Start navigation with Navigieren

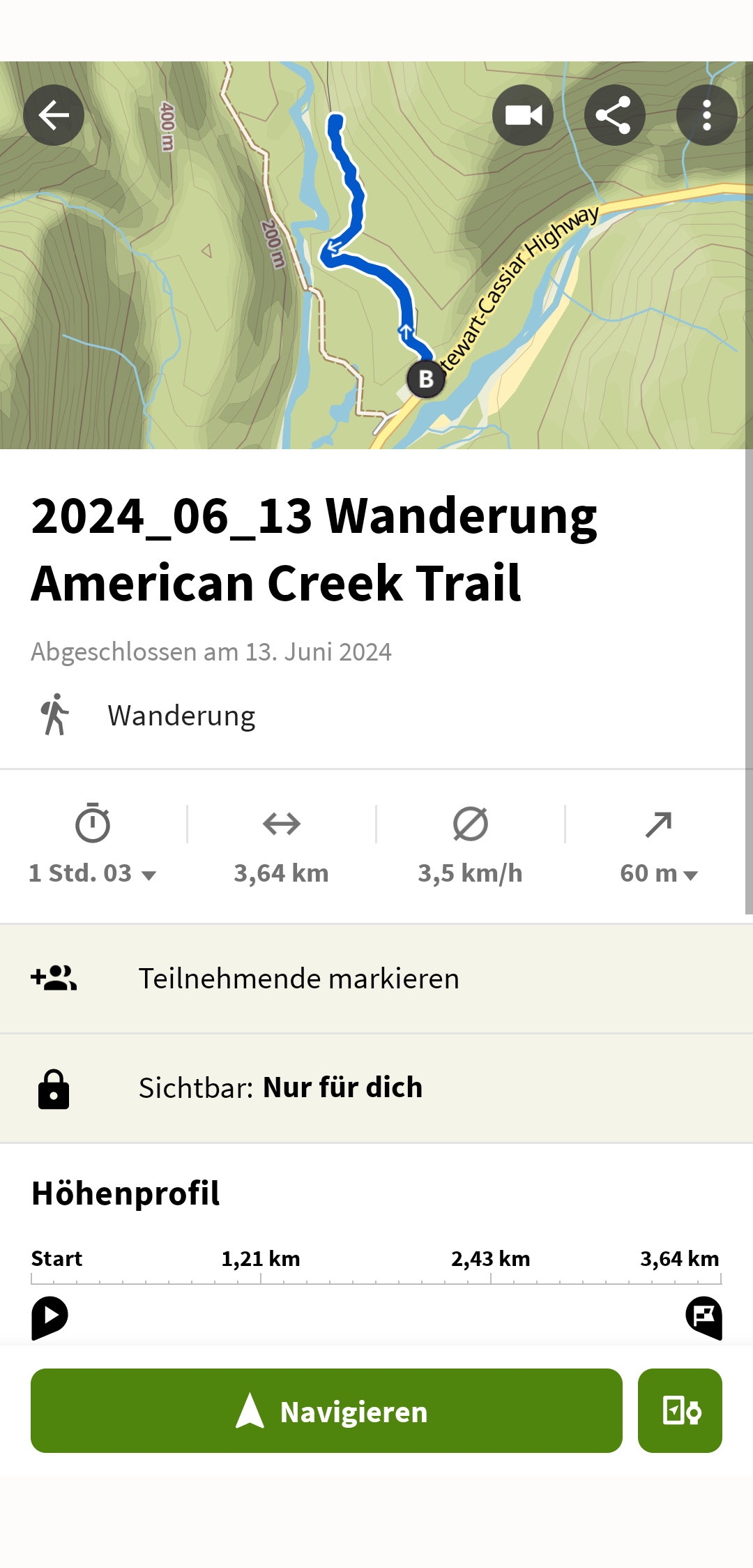[326, 1410]
